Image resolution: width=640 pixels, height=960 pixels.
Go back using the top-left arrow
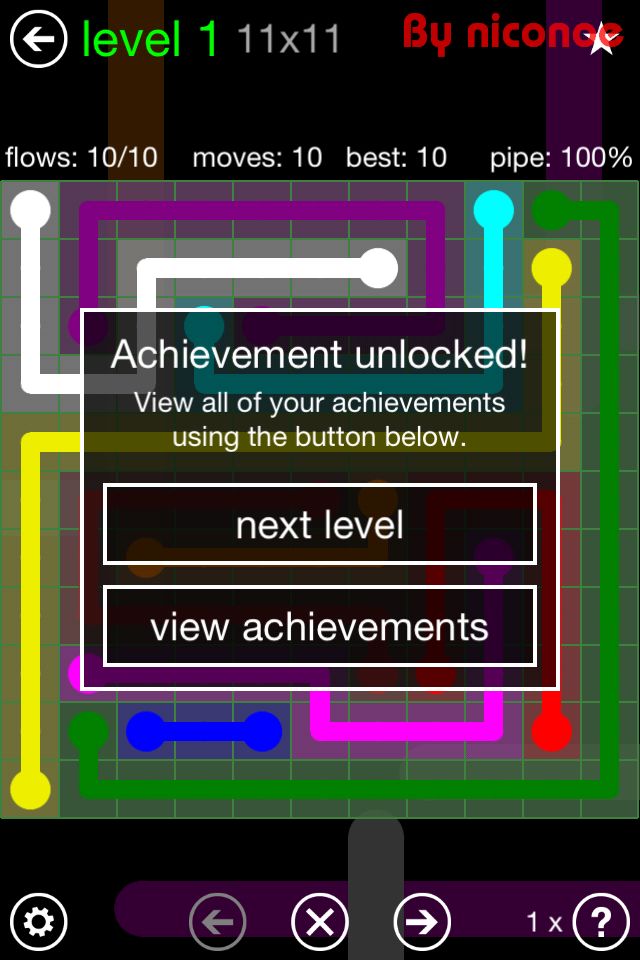(38, 40)
